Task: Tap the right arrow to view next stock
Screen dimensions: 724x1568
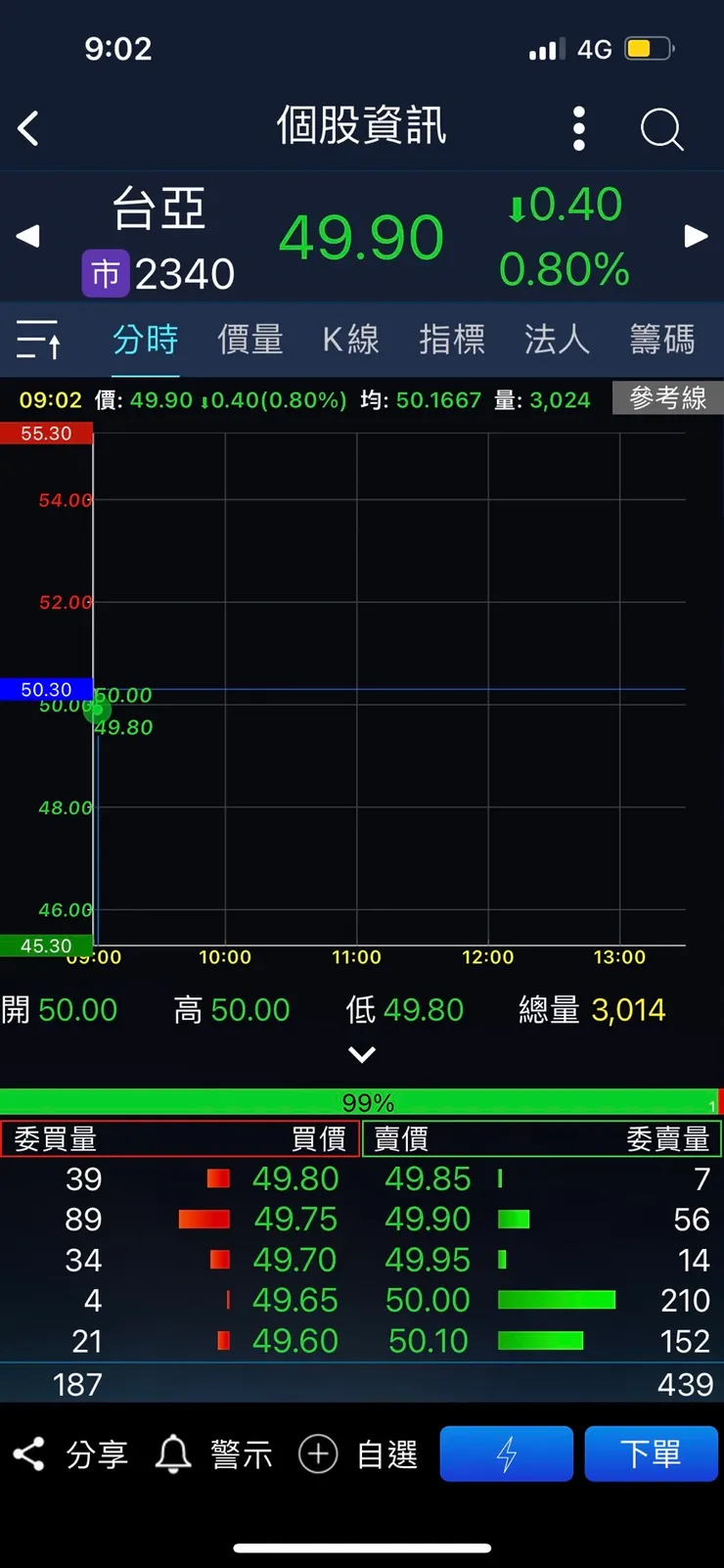Action: coord(696,236)
